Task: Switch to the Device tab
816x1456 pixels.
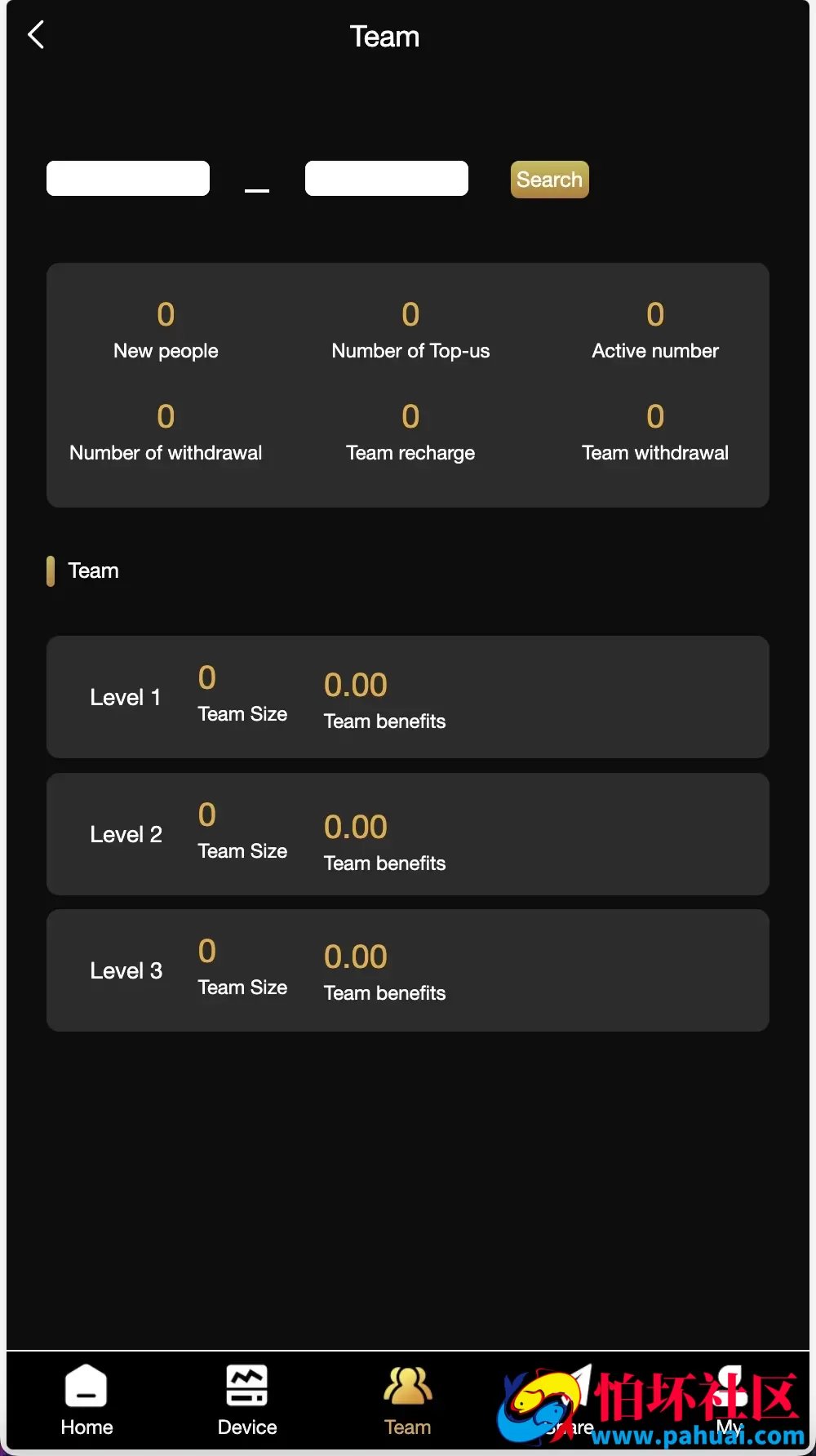Action: (x=247, y=1401)
